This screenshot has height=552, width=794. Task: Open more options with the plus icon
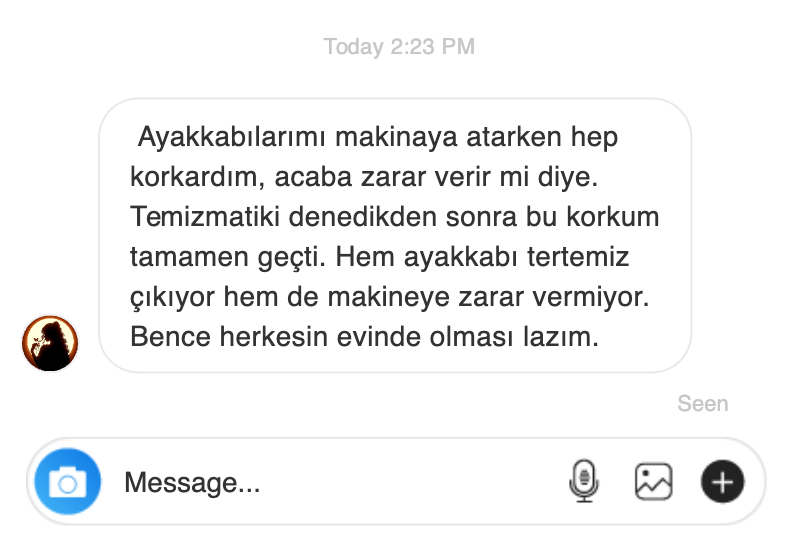coord(722,482)
